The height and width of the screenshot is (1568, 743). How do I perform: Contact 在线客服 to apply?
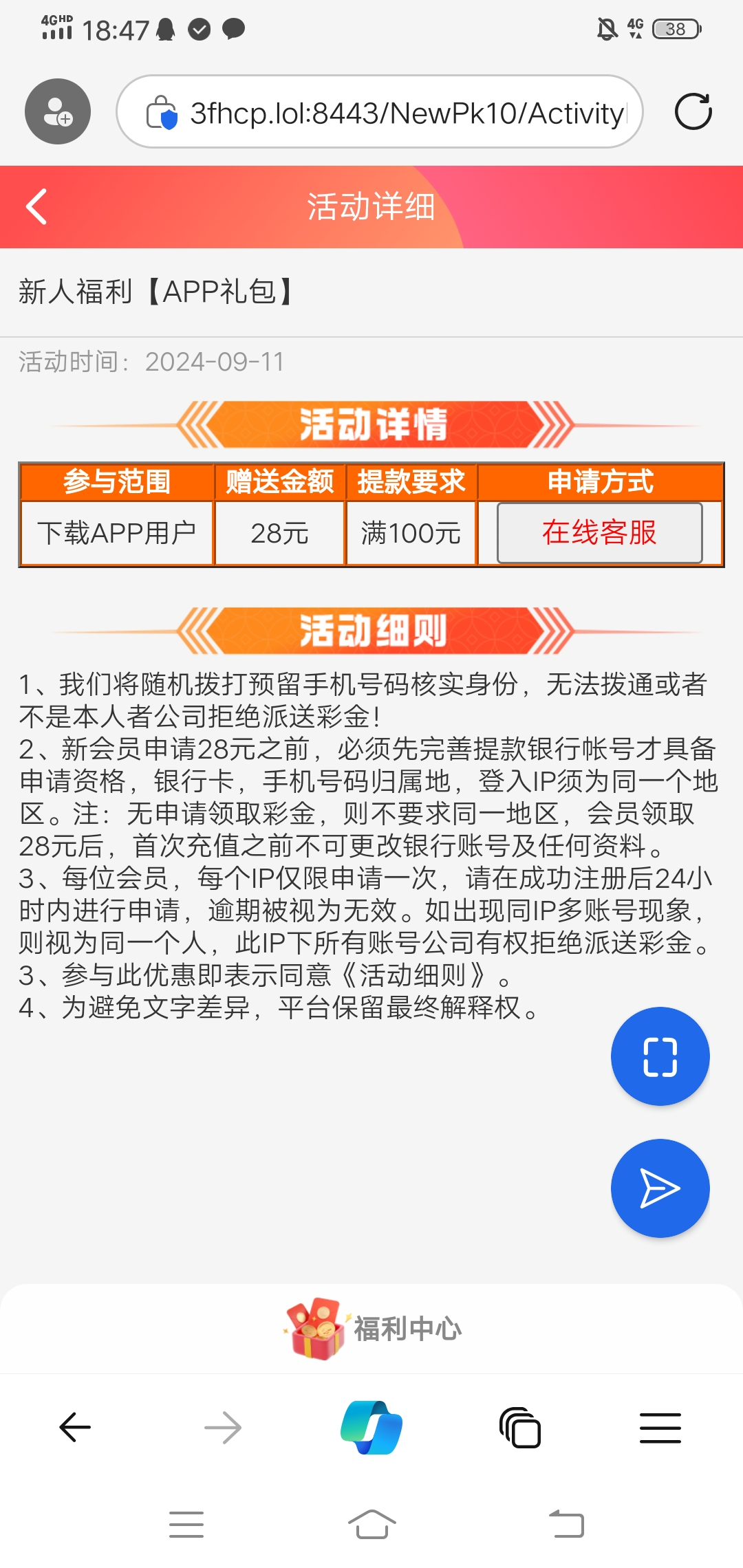pos(599,533)
